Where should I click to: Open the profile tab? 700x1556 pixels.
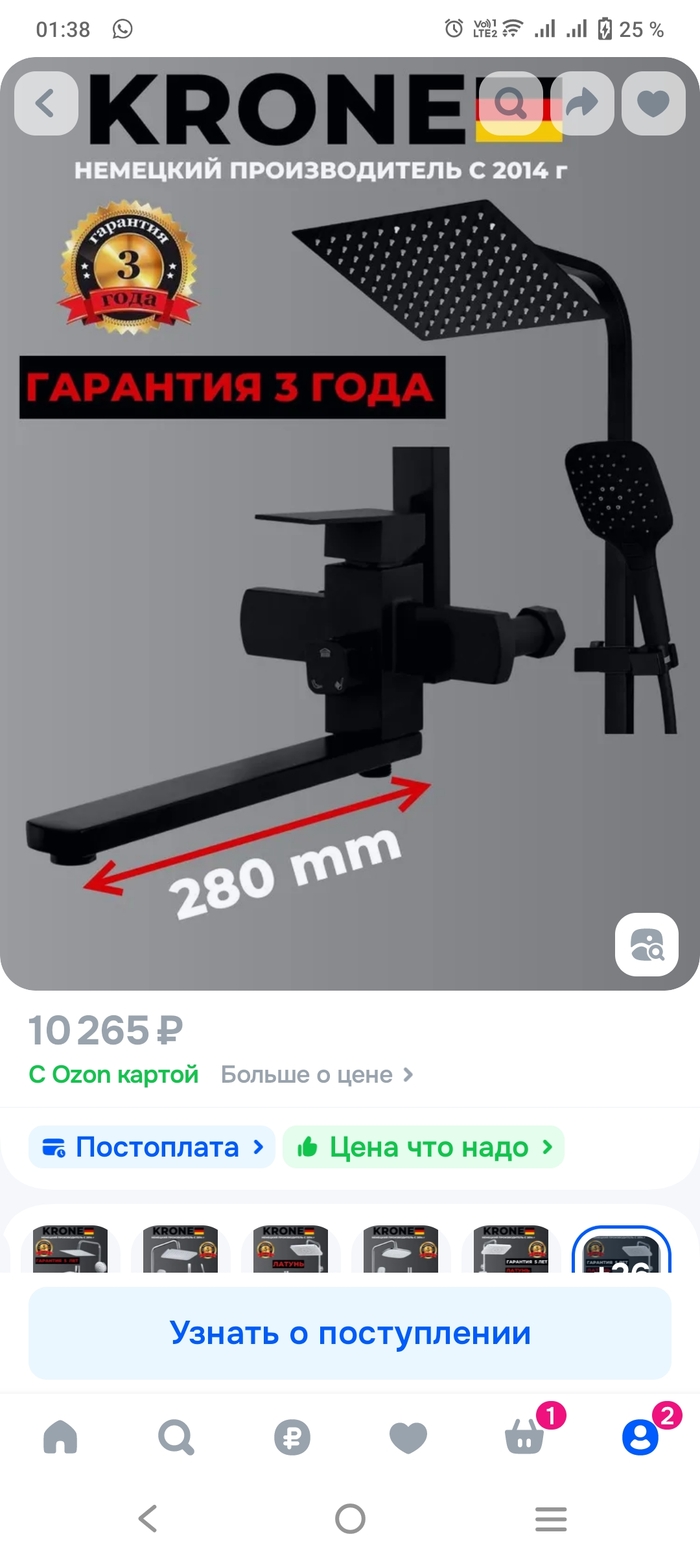click(x=640, y=1438)
